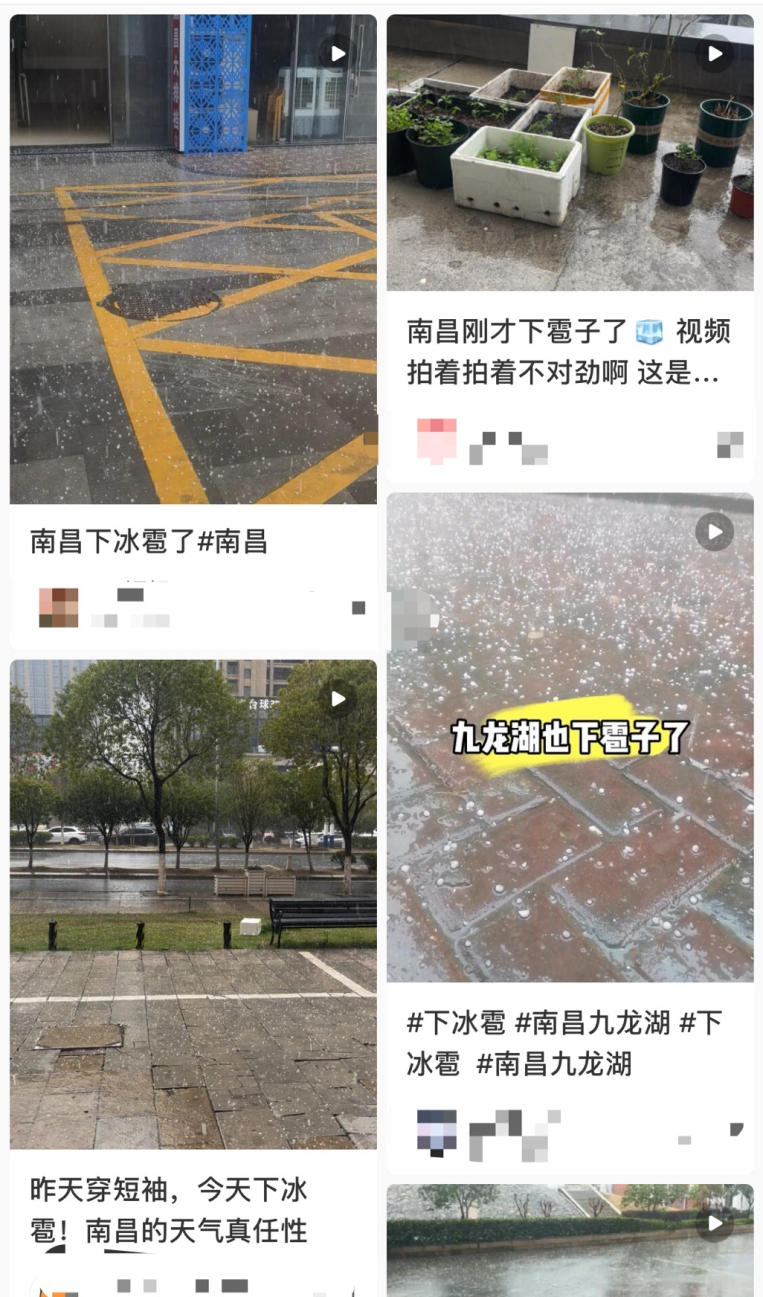The image size is (763, 1297).
Task: View author avatar under '南昌刚才下雹子了' post
Action: 436,439
